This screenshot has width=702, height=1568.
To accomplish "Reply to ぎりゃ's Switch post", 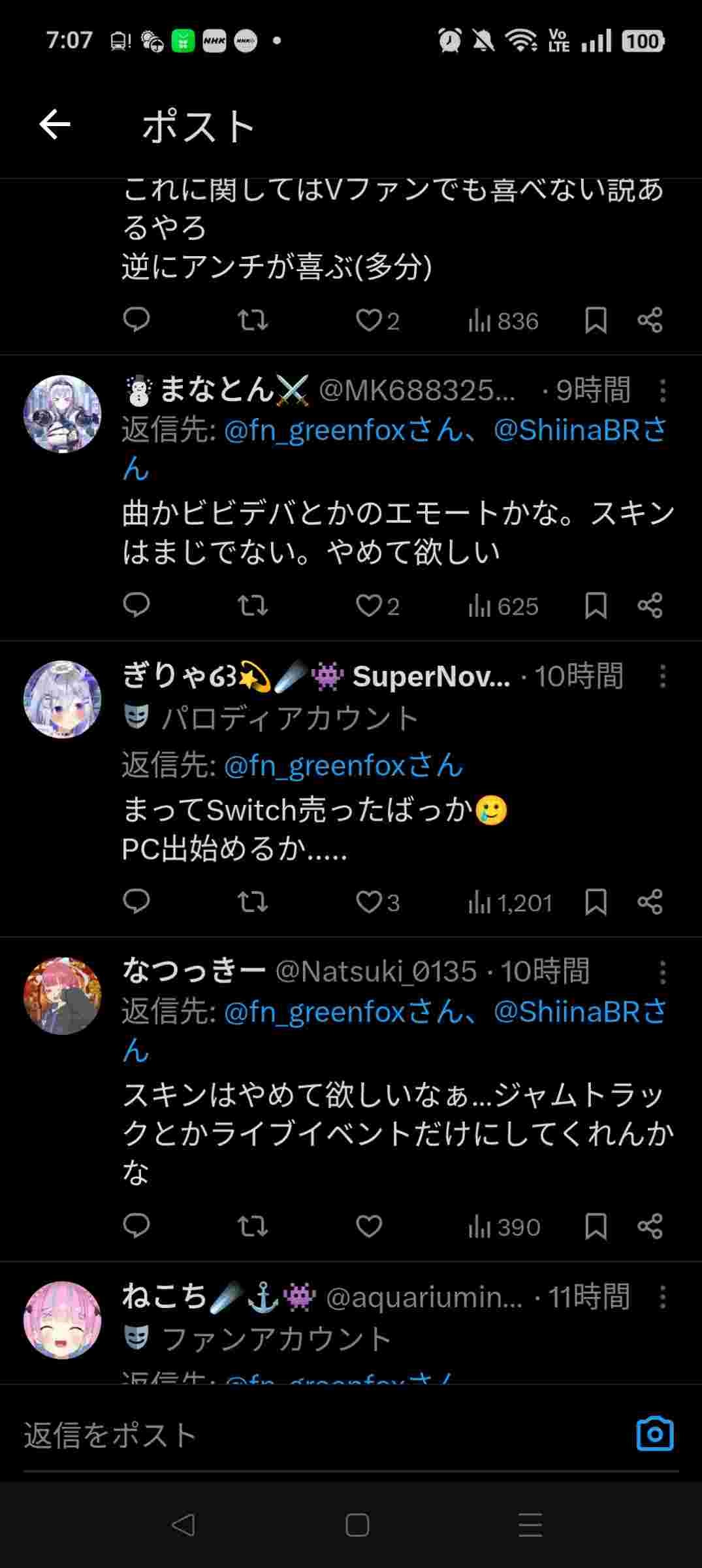I will tap(136, 902).
